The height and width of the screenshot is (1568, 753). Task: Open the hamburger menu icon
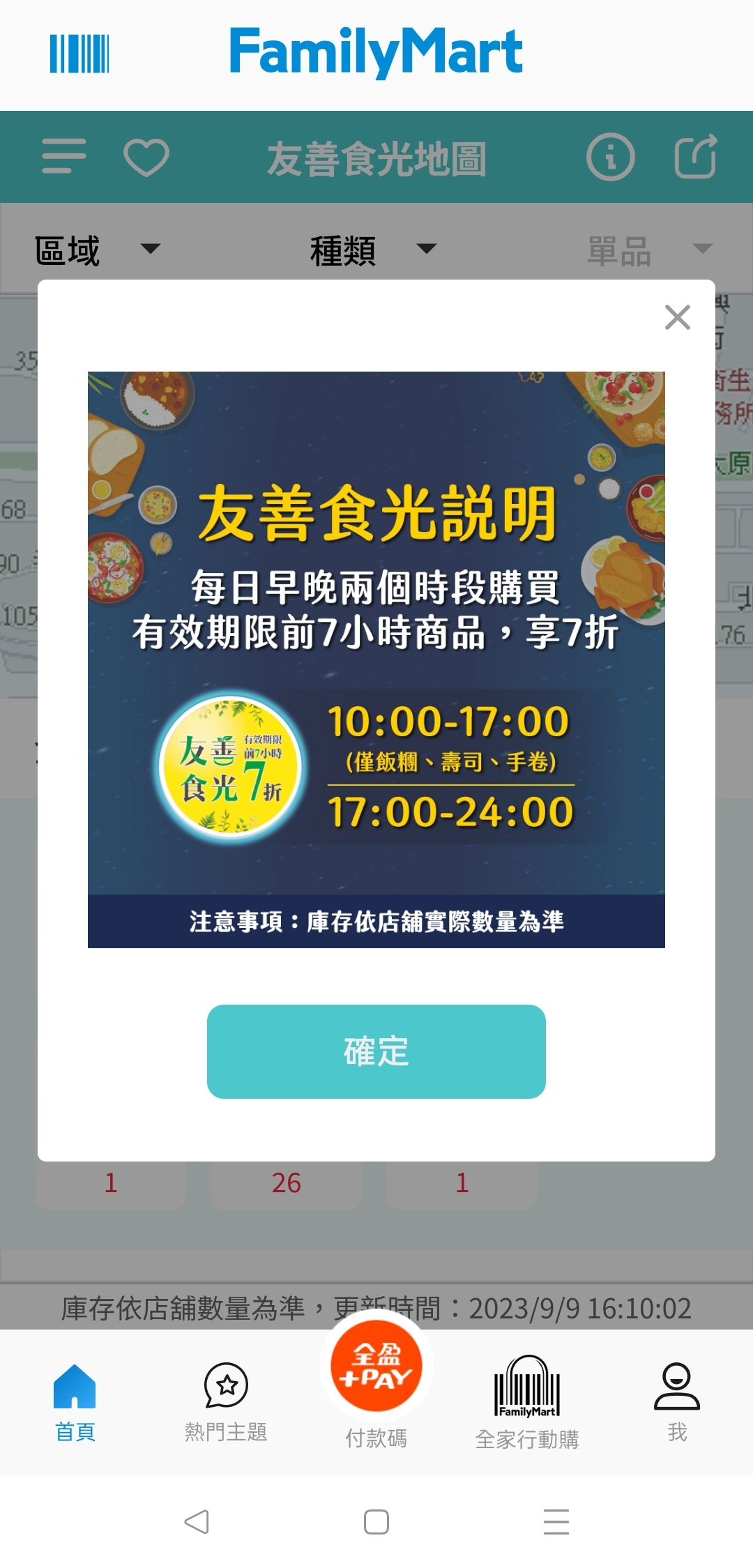coord(63,156)
